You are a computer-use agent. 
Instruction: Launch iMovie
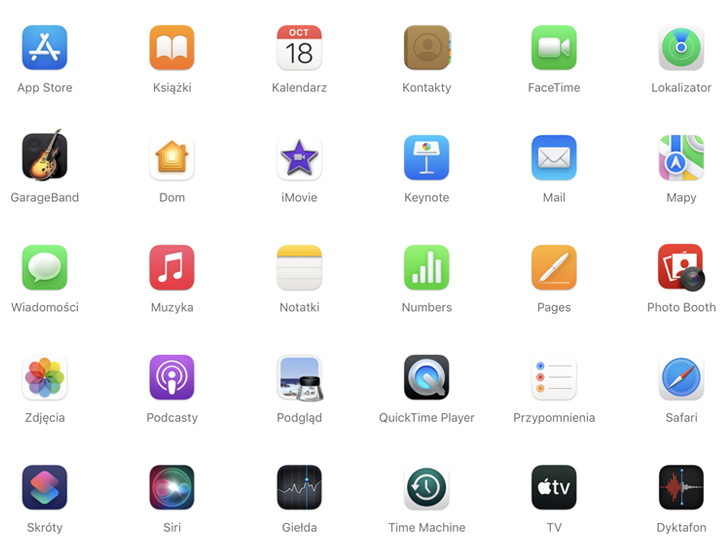click(x=299, y=158)
